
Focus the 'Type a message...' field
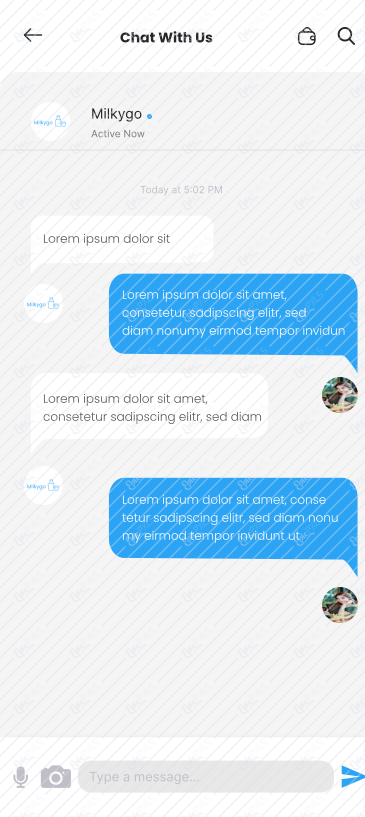[x=206, y=776]
